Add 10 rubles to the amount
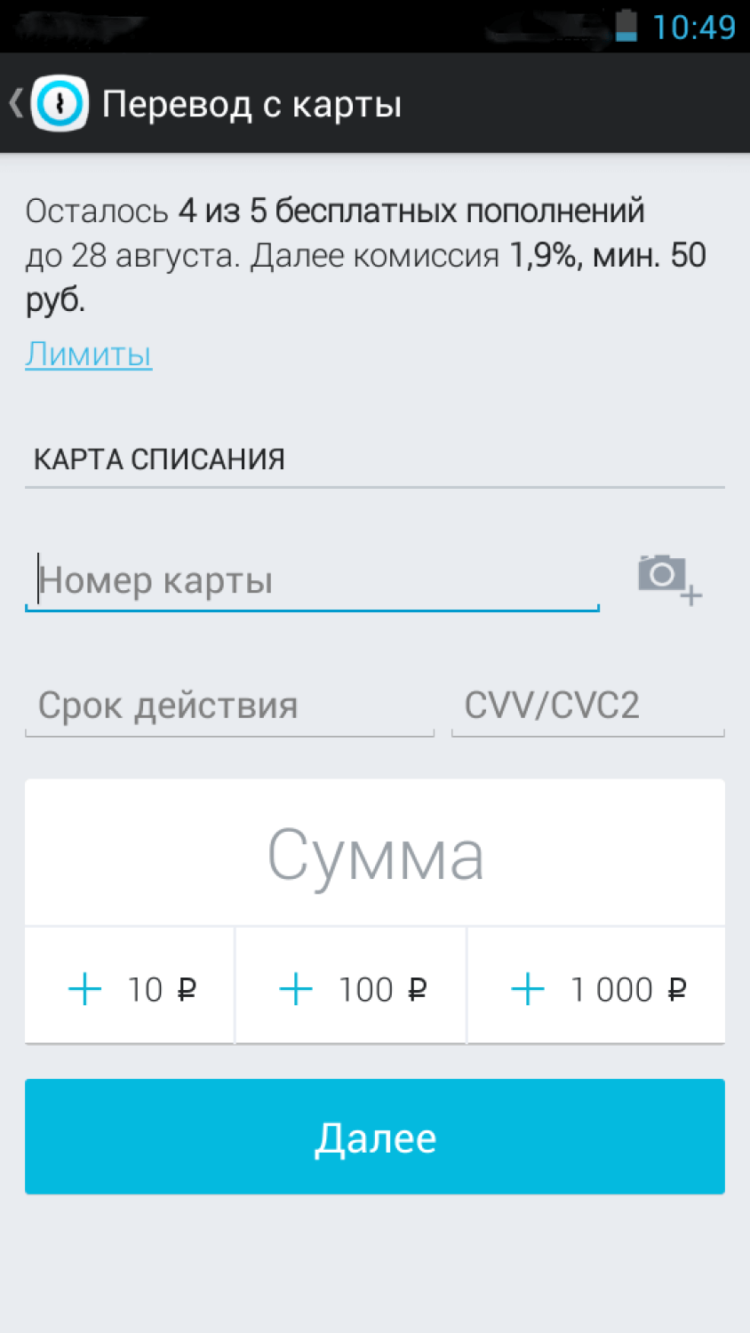The image size is (750, 1333). 128,988
